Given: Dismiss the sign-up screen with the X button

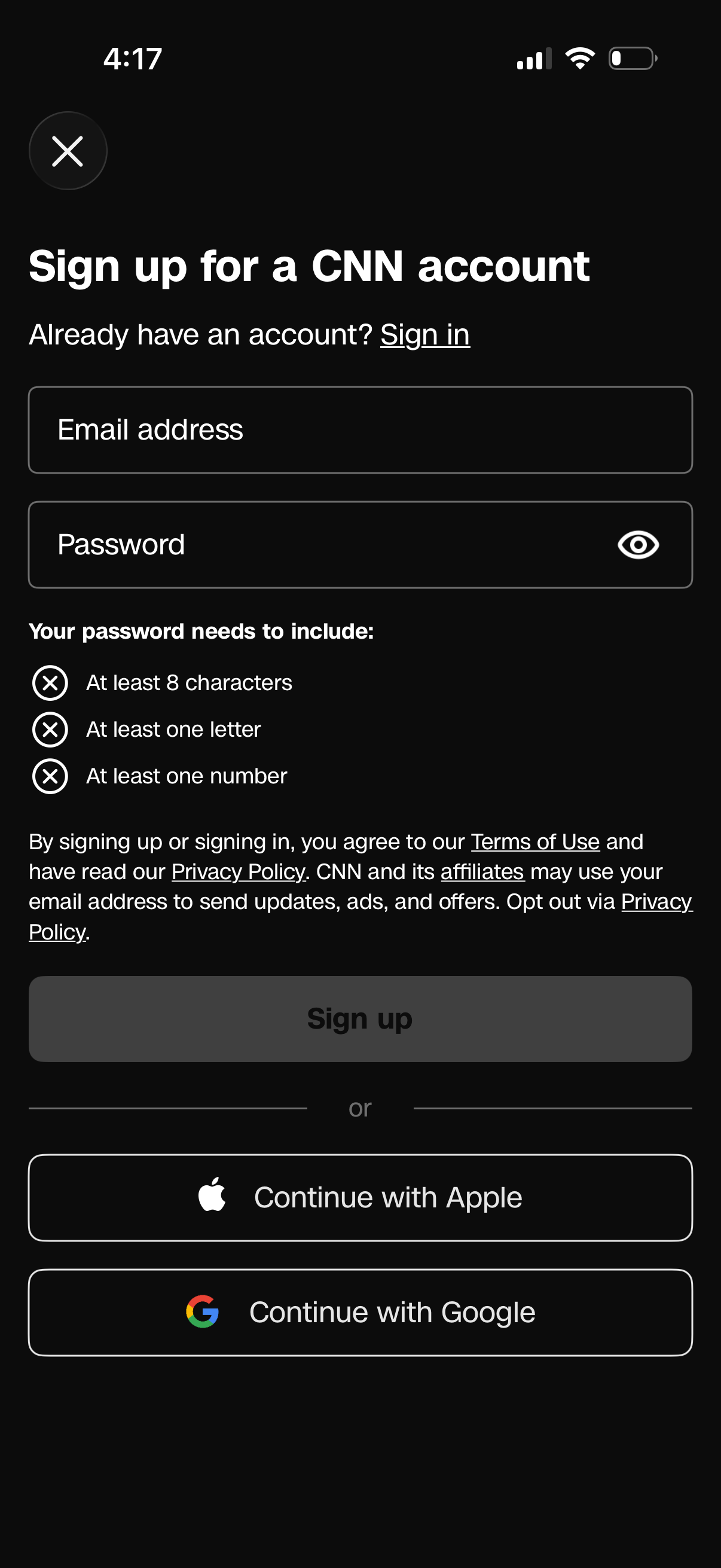Looking at the screenshot, I should 68,150.
